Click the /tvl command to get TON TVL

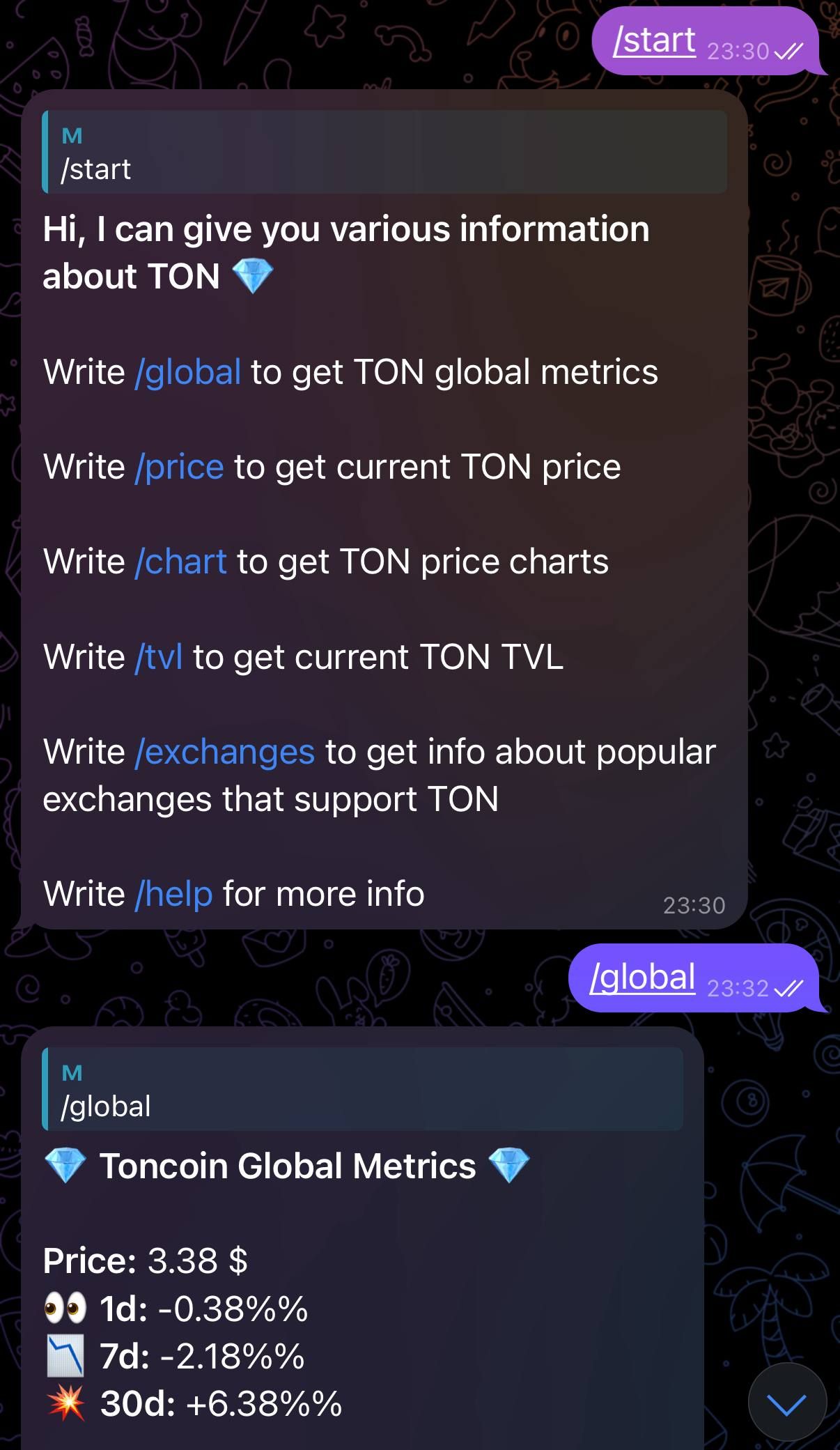click(x=159, y=656)
